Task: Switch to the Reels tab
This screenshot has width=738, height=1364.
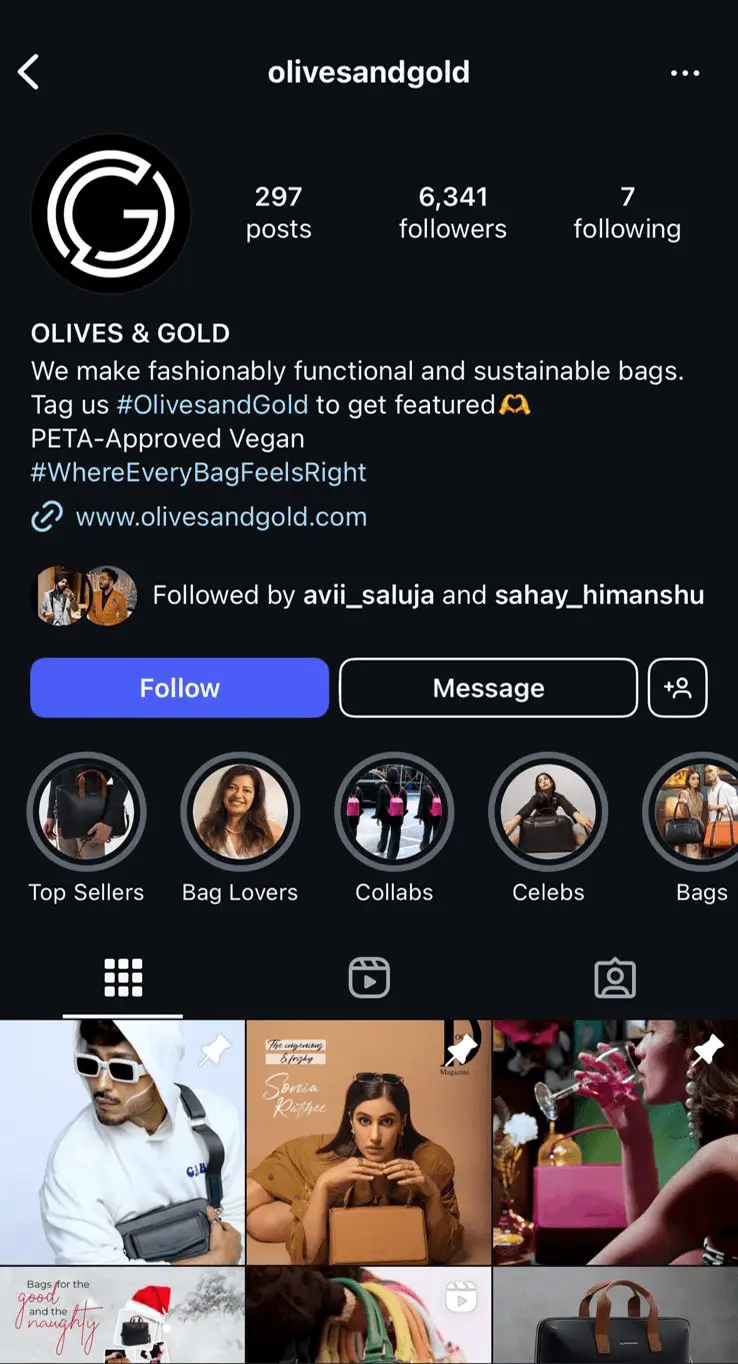Action: pos(369,977)
